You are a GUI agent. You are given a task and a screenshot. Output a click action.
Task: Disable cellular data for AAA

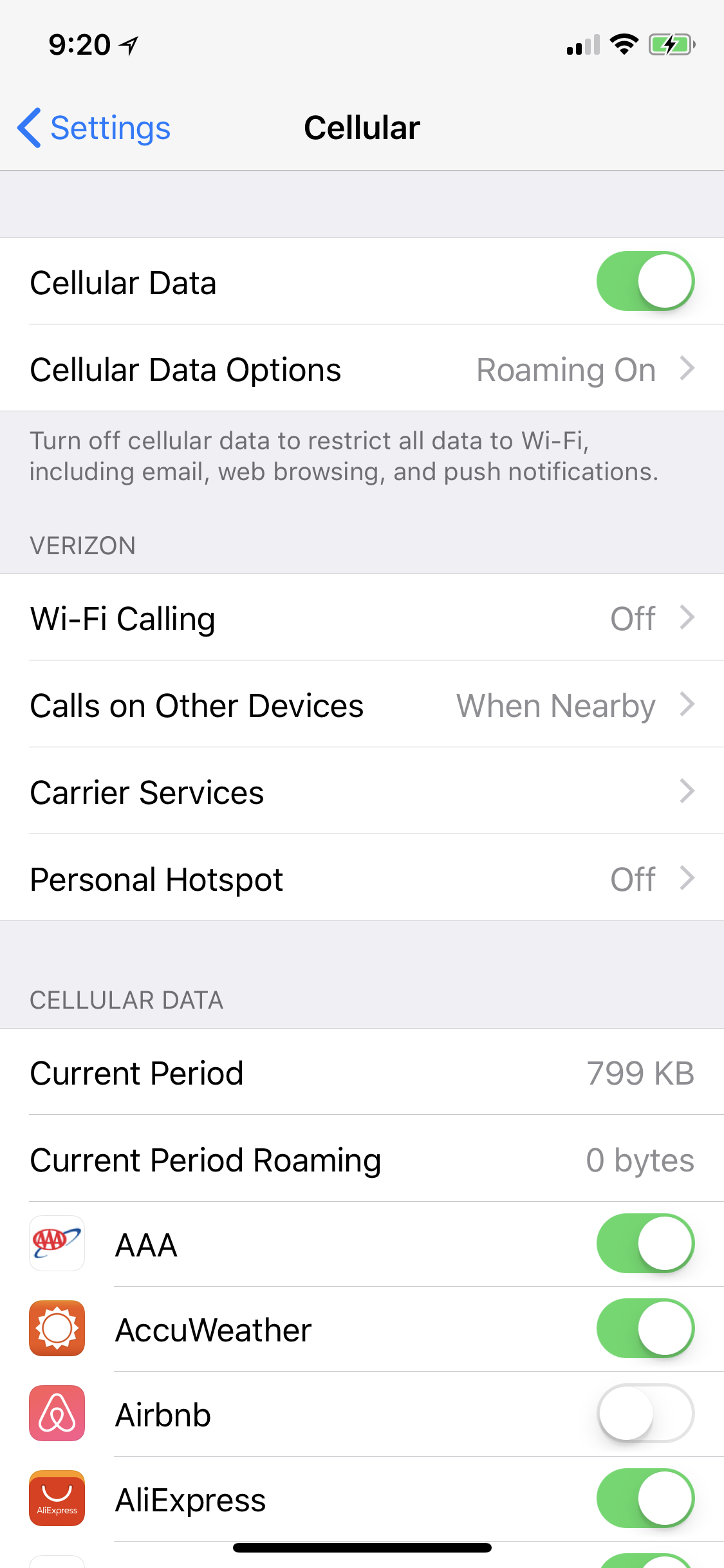[645, 1244]
